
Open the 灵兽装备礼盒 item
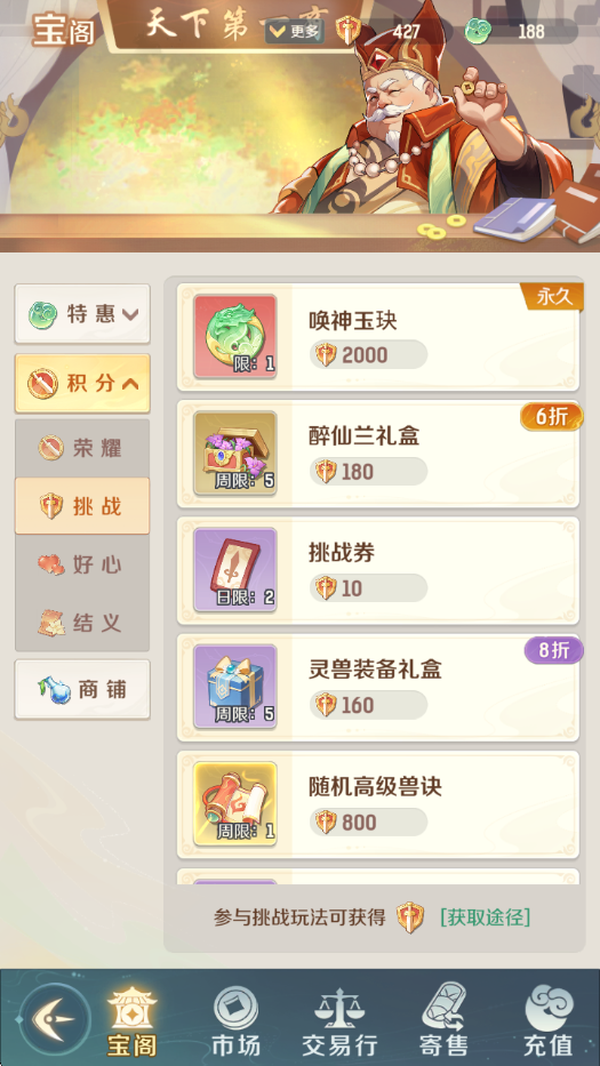(x=378, y=687)
